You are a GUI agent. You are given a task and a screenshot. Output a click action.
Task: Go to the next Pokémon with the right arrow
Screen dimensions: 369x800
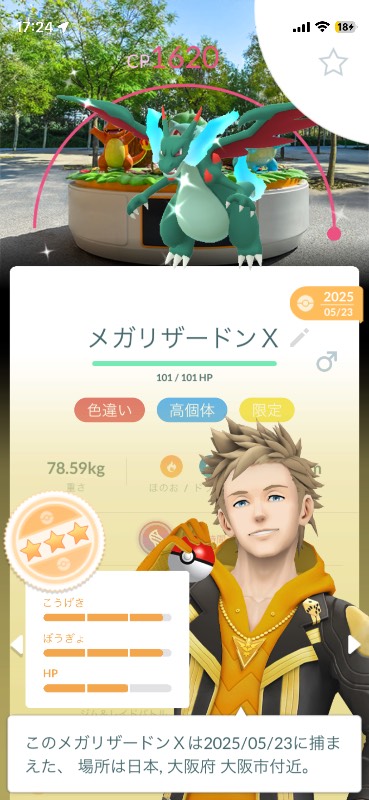[354, 644]
